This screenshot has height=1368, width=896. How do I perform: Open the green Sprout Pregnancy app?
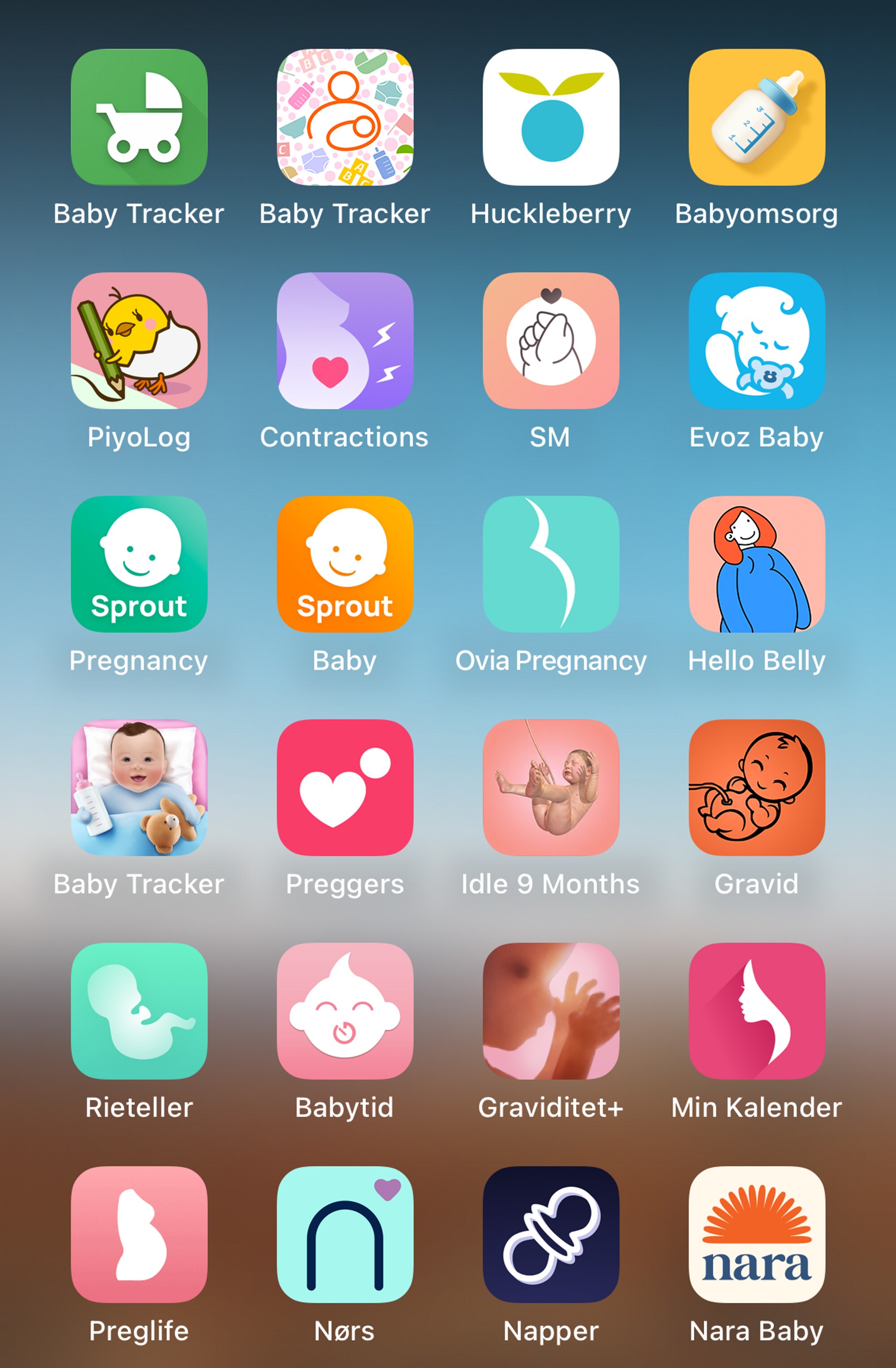pyautogui.click(x=139, y=564)
